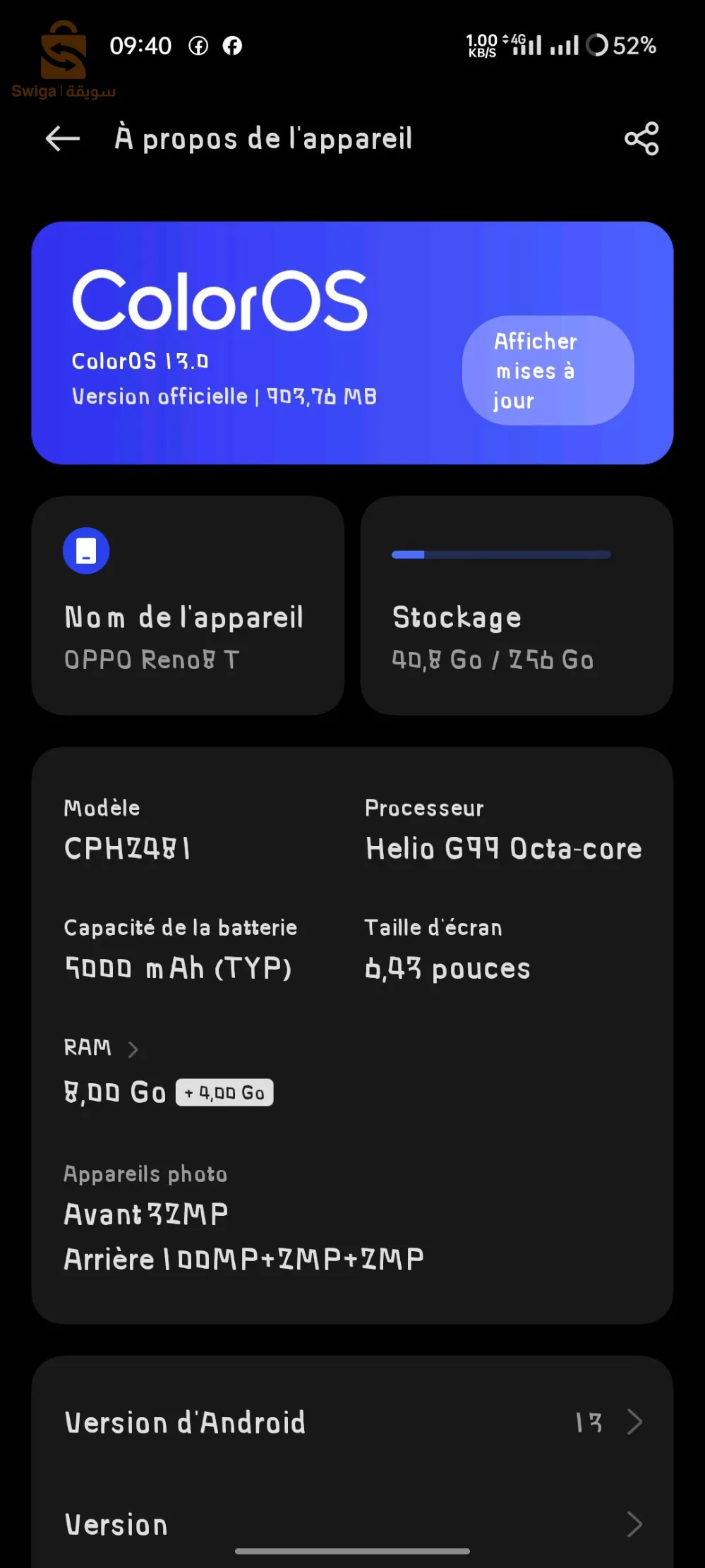705x1568 pixels.
Task: Open Version d'Android details via chevron
Action: coord(634,1423)
